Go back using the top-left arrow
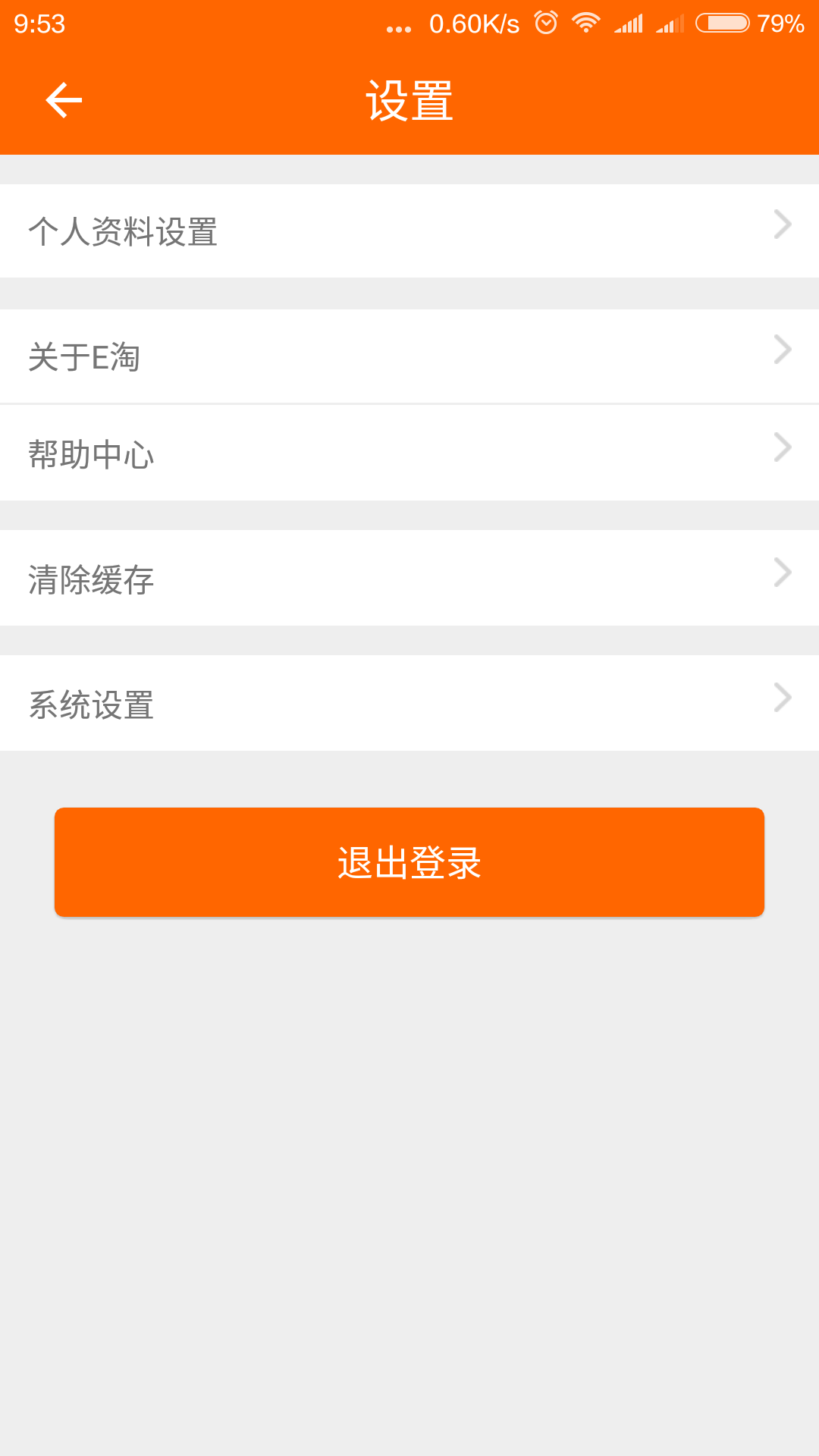This screenshot has width=819, height=1456. tap(64, 100)
